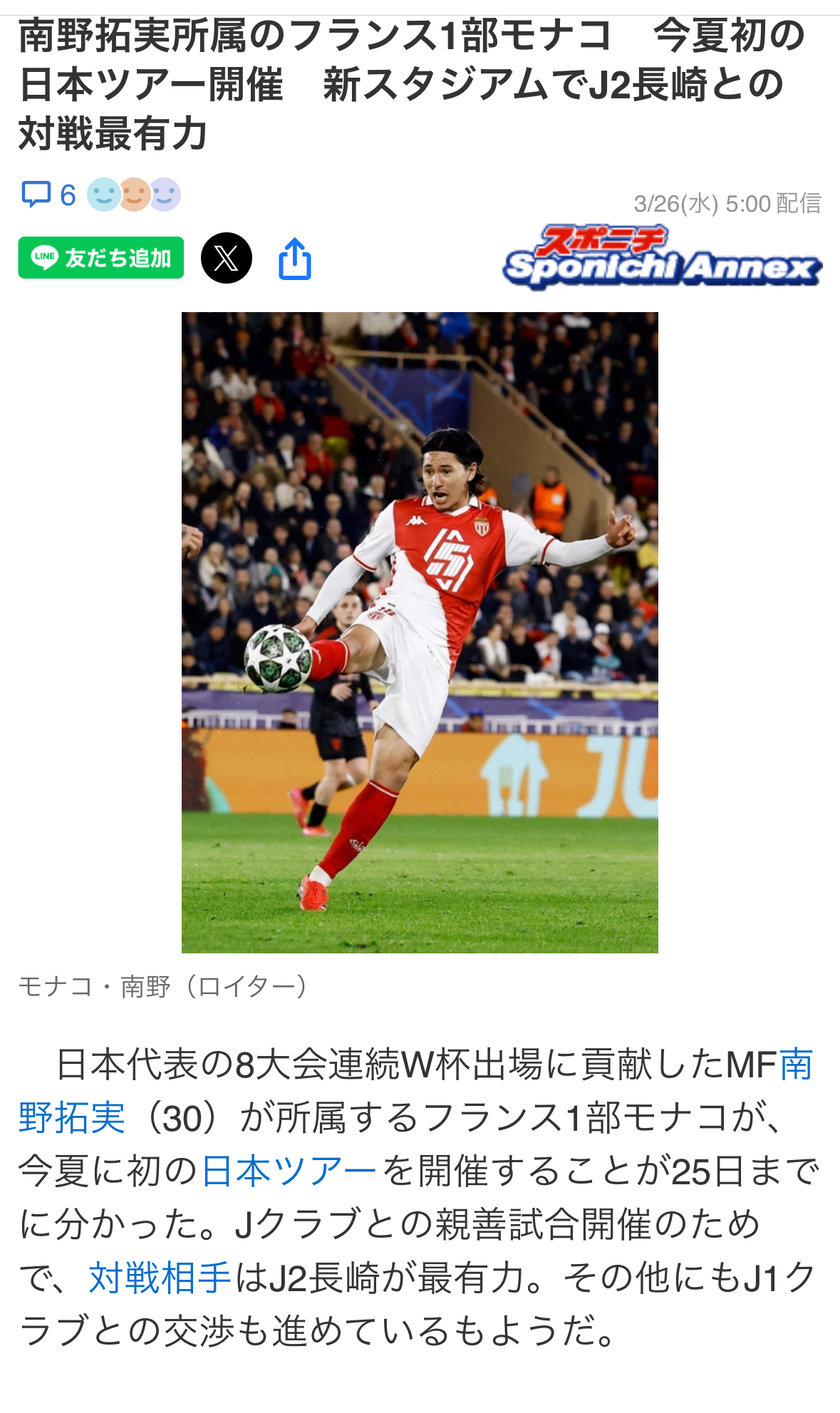Tap the reaction emoji faces

tap(134, 195)
